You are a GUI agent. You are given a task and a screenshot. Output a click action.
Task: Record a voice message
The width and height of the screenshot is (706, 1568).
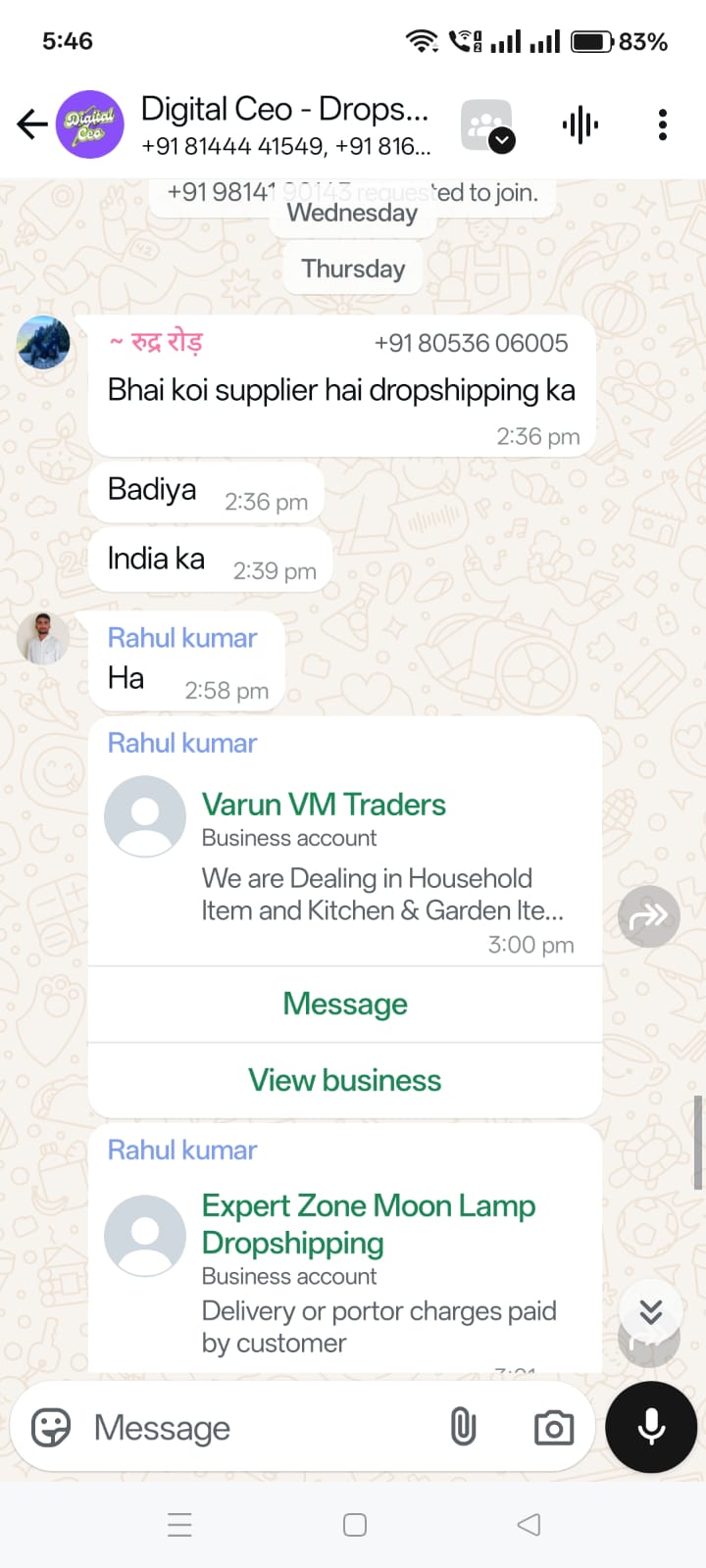point(651,1428)
